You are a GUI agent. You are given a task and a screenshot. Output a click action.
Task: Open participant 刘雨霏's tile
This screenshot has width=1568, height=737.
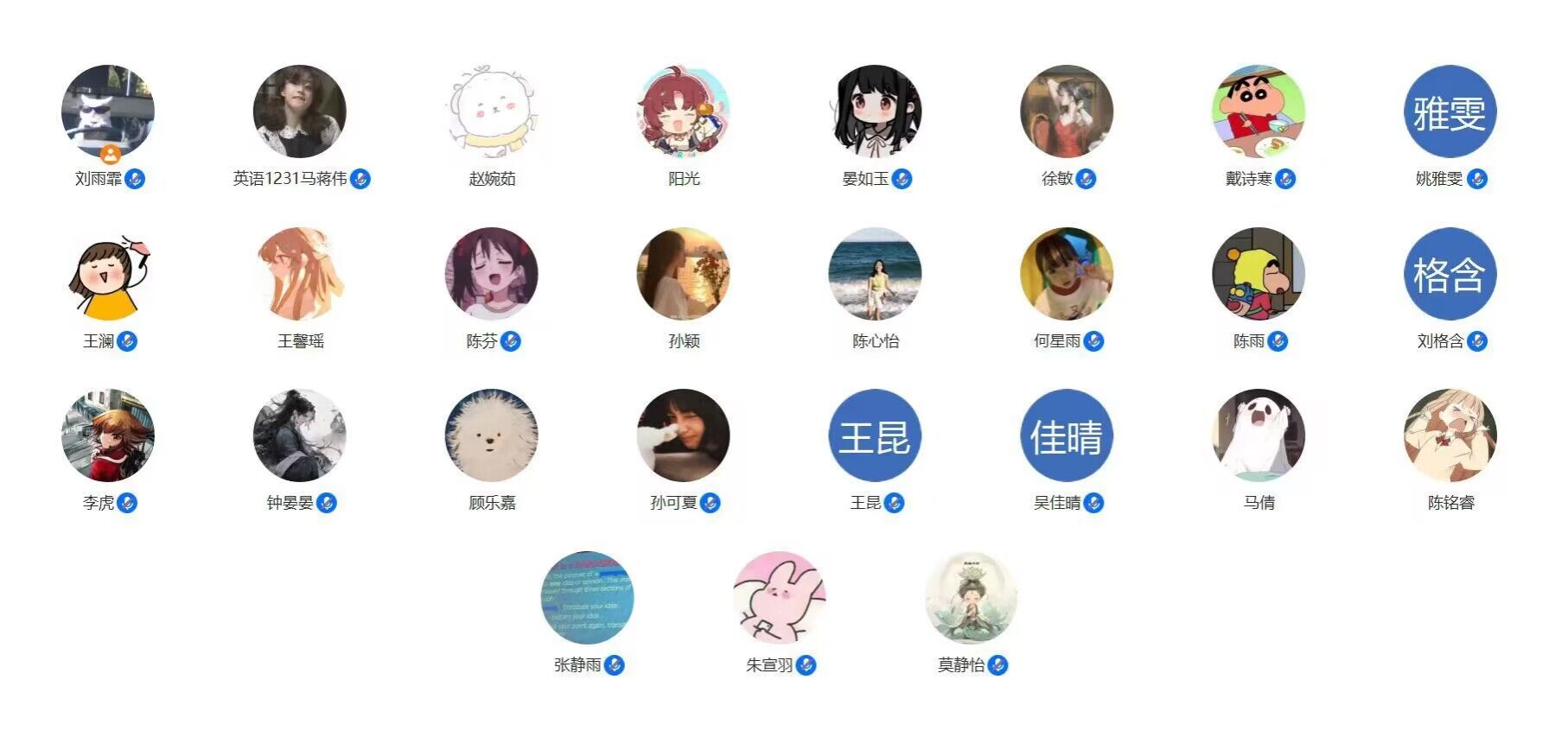point(108,111)
